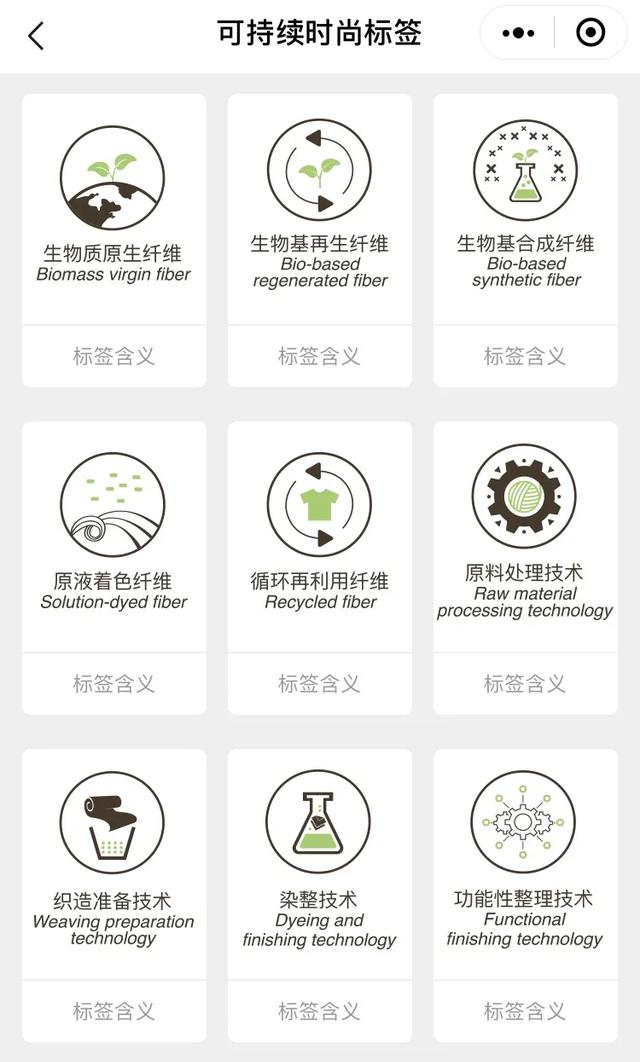Image resolution: width=640 pixels, height=1062 pixels.
Task: Tap 标签含义 under Weaving preparation technology
Action: pos(114,1011)
